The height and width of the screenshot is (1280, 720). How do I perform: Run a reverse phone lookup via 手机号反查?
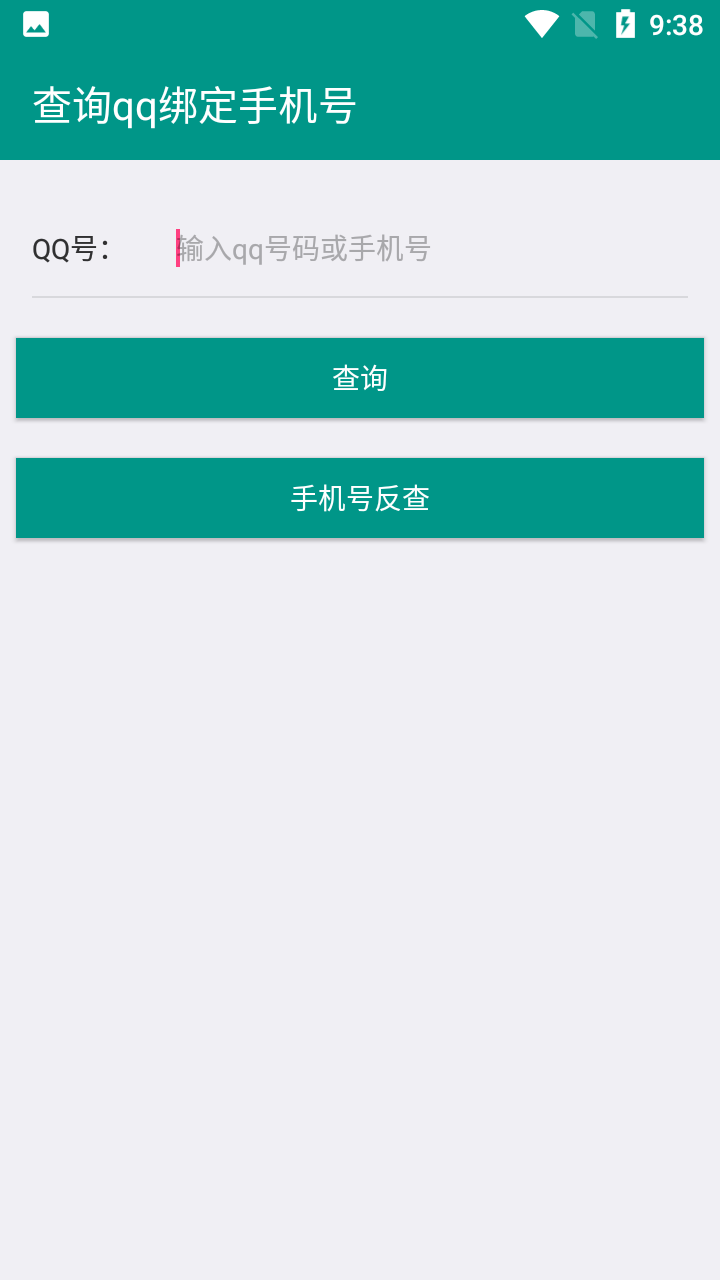(360, 497)
